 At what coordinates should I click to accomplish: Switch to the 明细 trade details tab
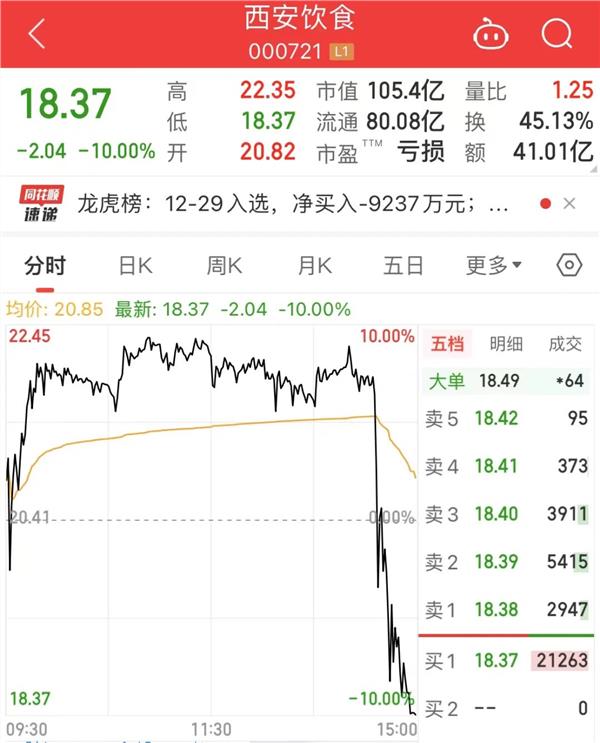coord(505,344)
